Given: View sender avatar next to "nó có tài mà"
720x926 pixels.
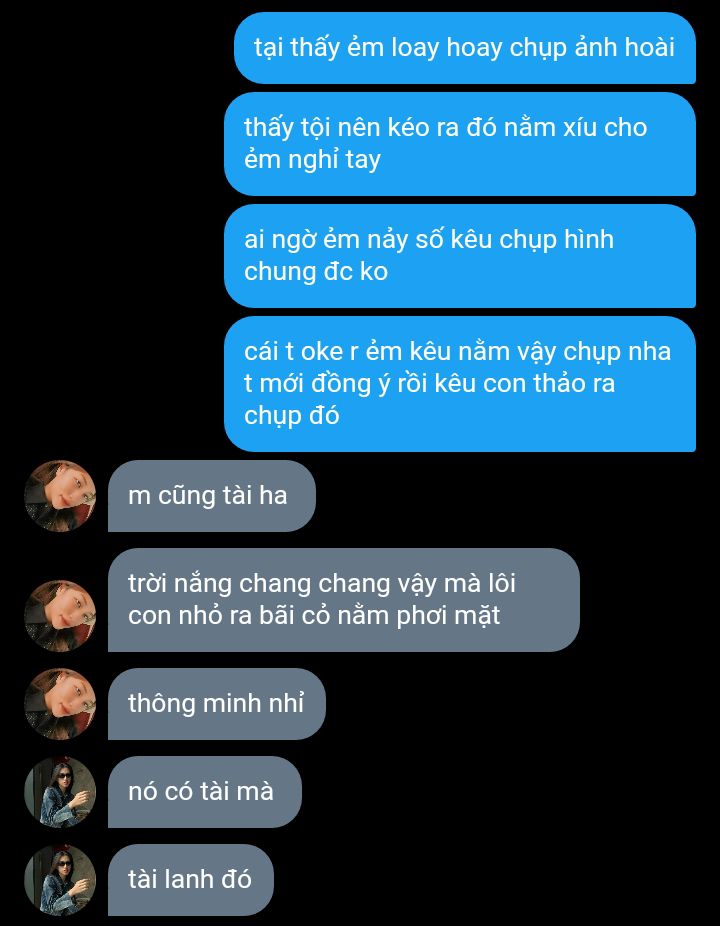Looking at the screenshot, I should [x=60, y=792].
